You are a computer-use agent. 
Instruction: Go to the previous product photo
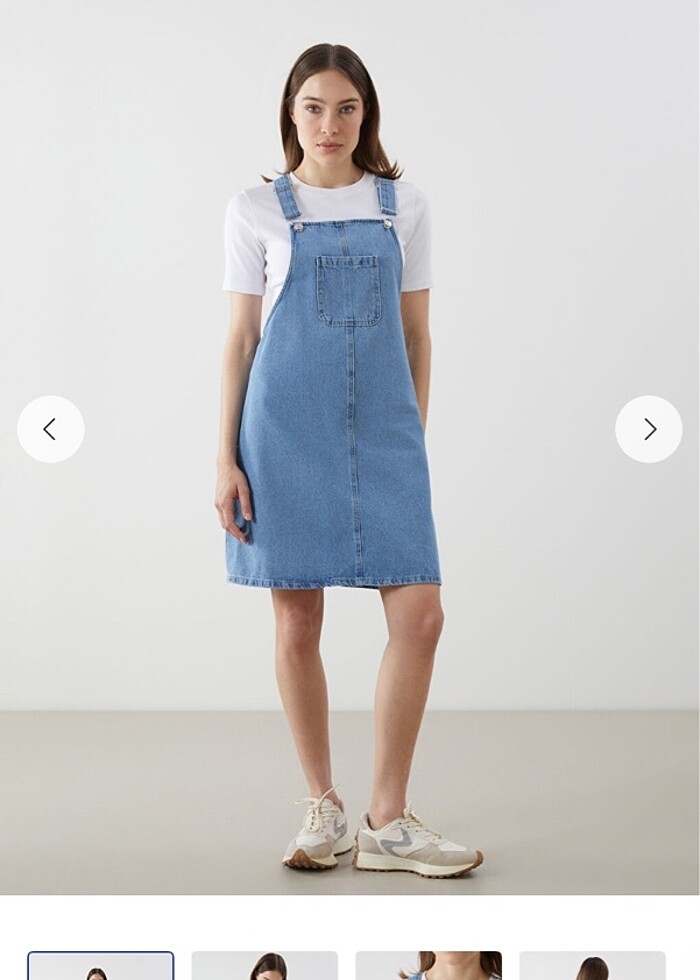coord(50,429)
